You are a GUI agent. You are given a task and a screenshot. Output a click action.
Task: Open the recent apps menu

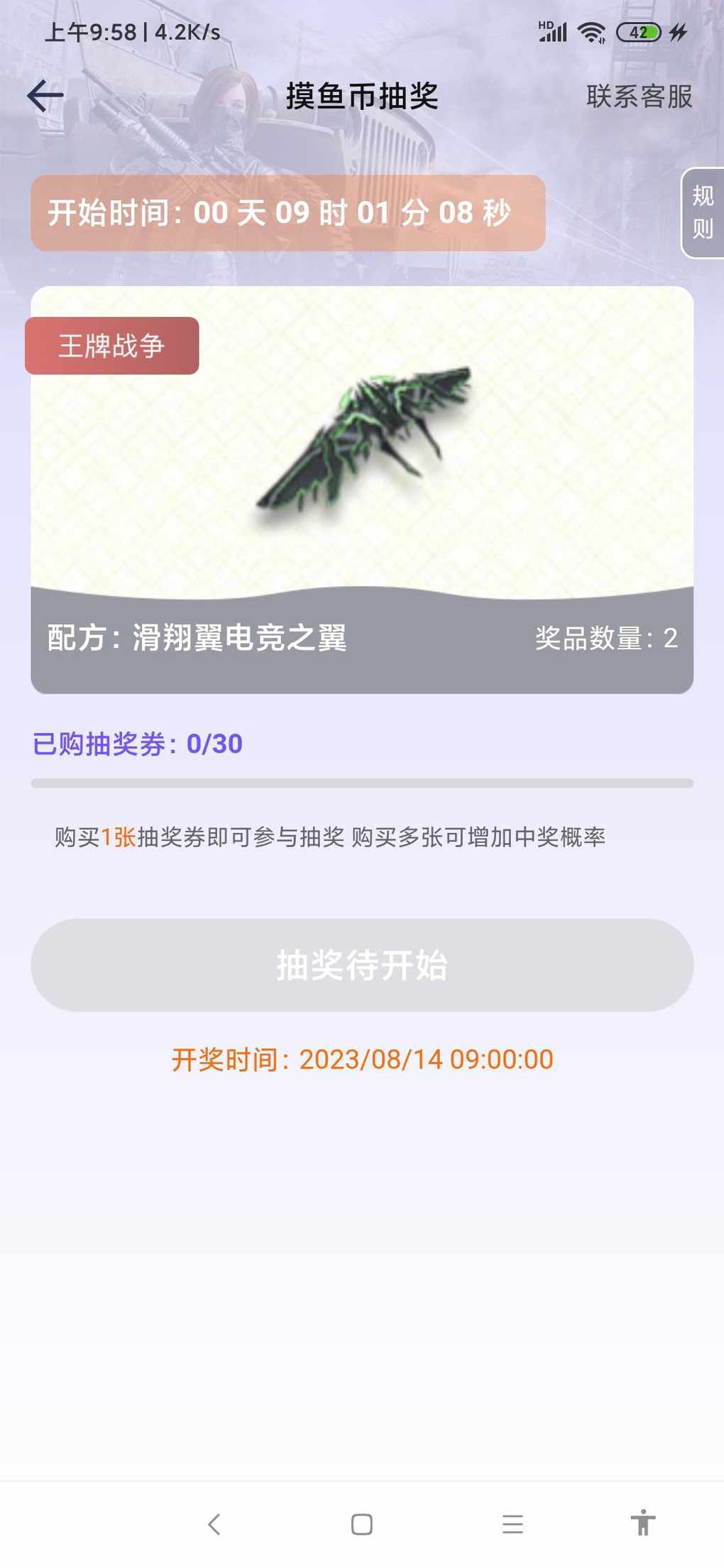[512, 1524]
